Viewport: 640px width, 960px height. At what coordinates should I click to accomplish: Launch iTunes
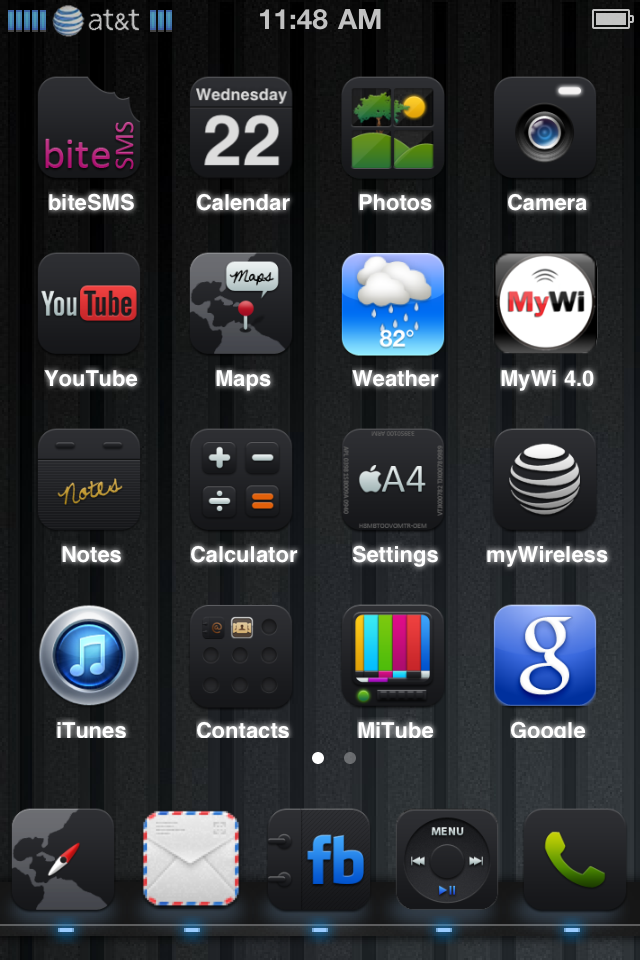click(x=89, y=656)
